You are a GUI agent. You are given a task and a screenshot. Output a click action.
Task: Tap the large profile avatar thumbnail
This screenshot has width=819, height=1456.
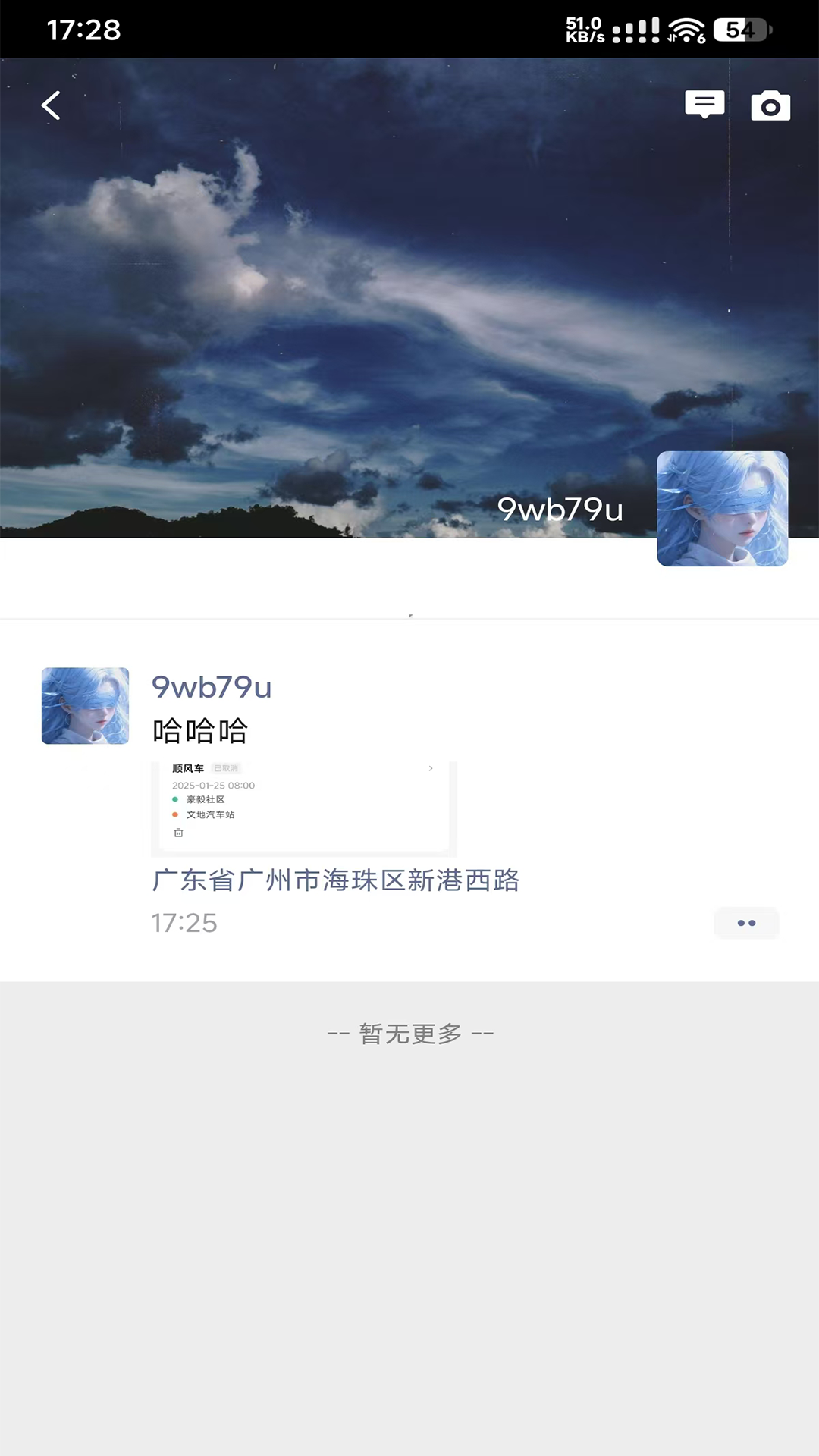[721, 509]
